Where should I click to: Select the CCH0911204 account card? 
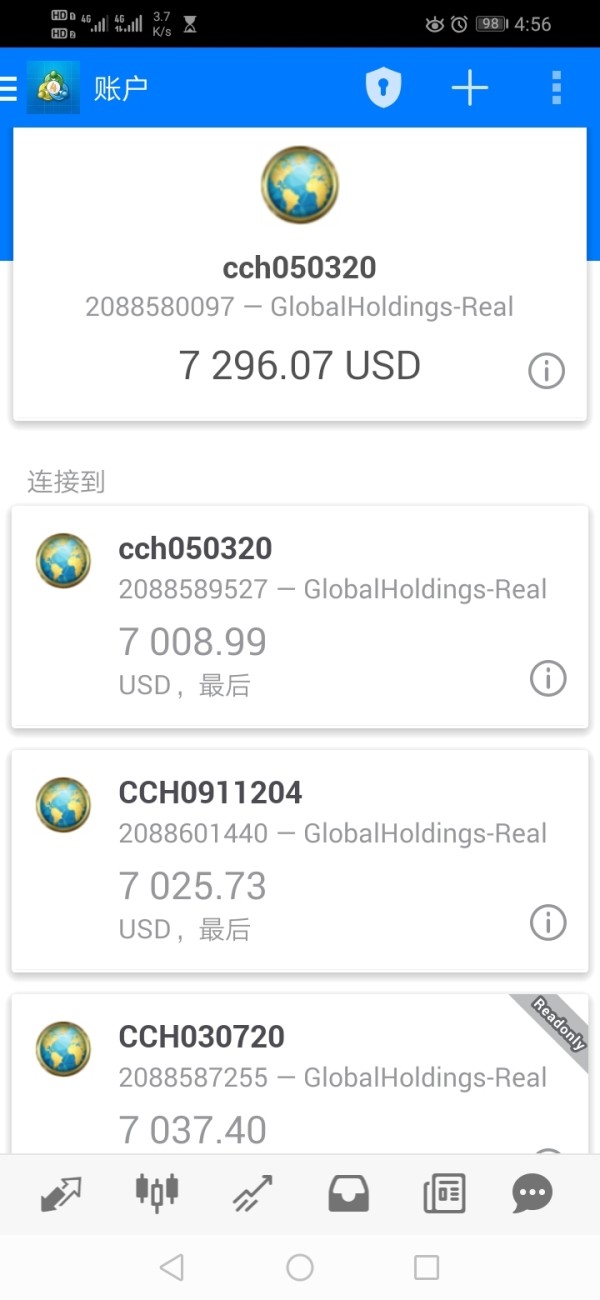pos(300,861)
